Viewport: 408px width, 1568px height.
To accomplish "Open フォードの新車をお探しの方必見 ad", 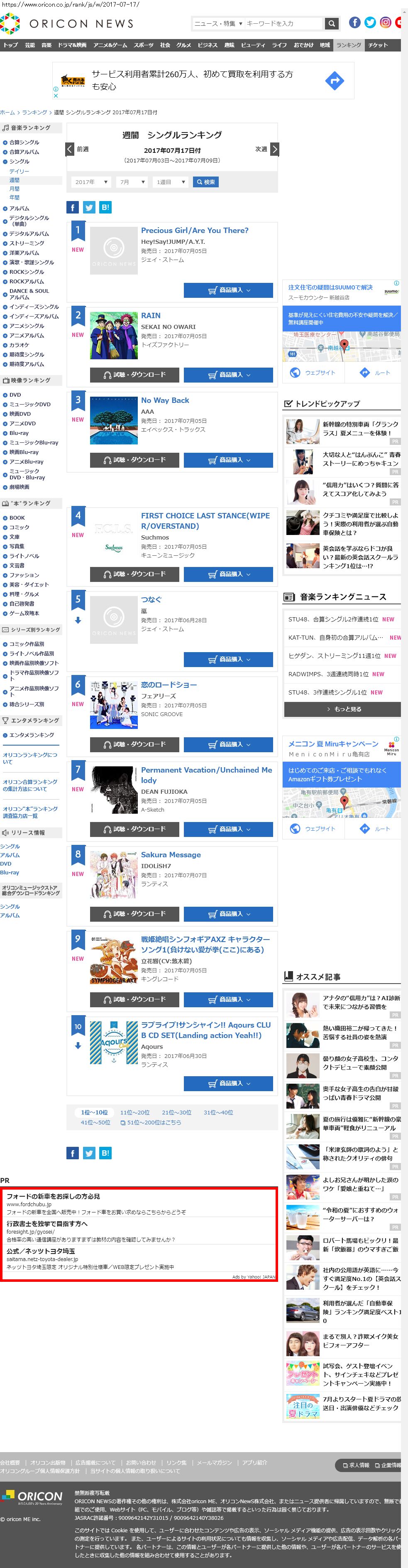I will (x=53, y=1196).
